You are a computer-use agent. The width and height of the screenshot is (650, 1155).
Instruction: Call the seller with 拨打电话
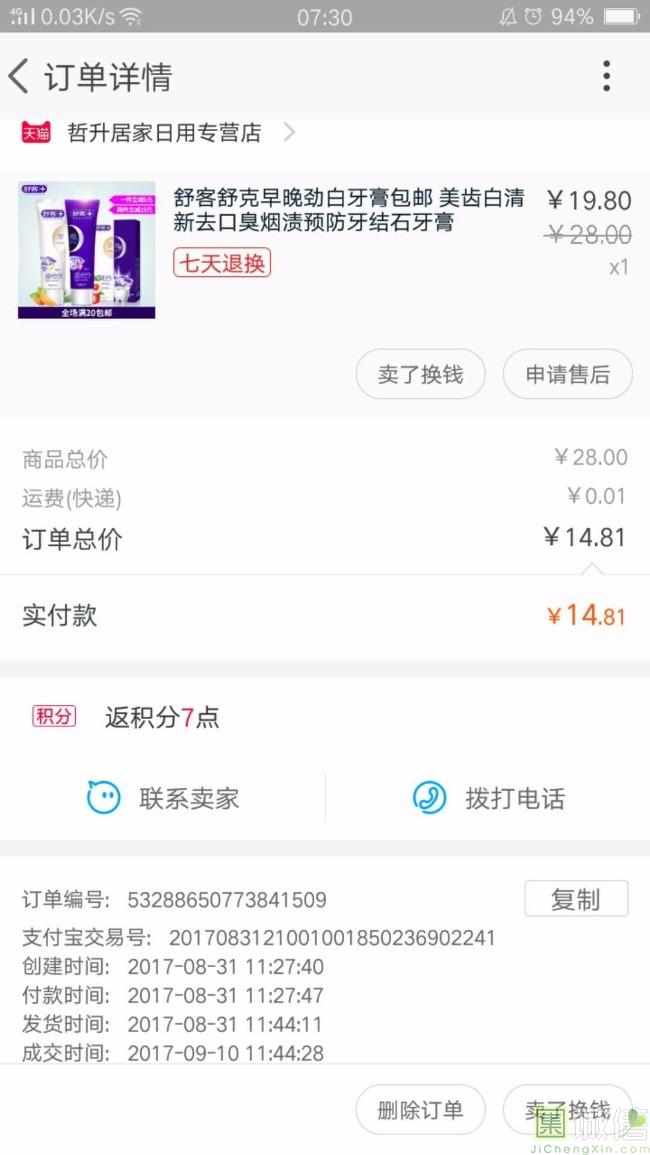pos(488,798)
